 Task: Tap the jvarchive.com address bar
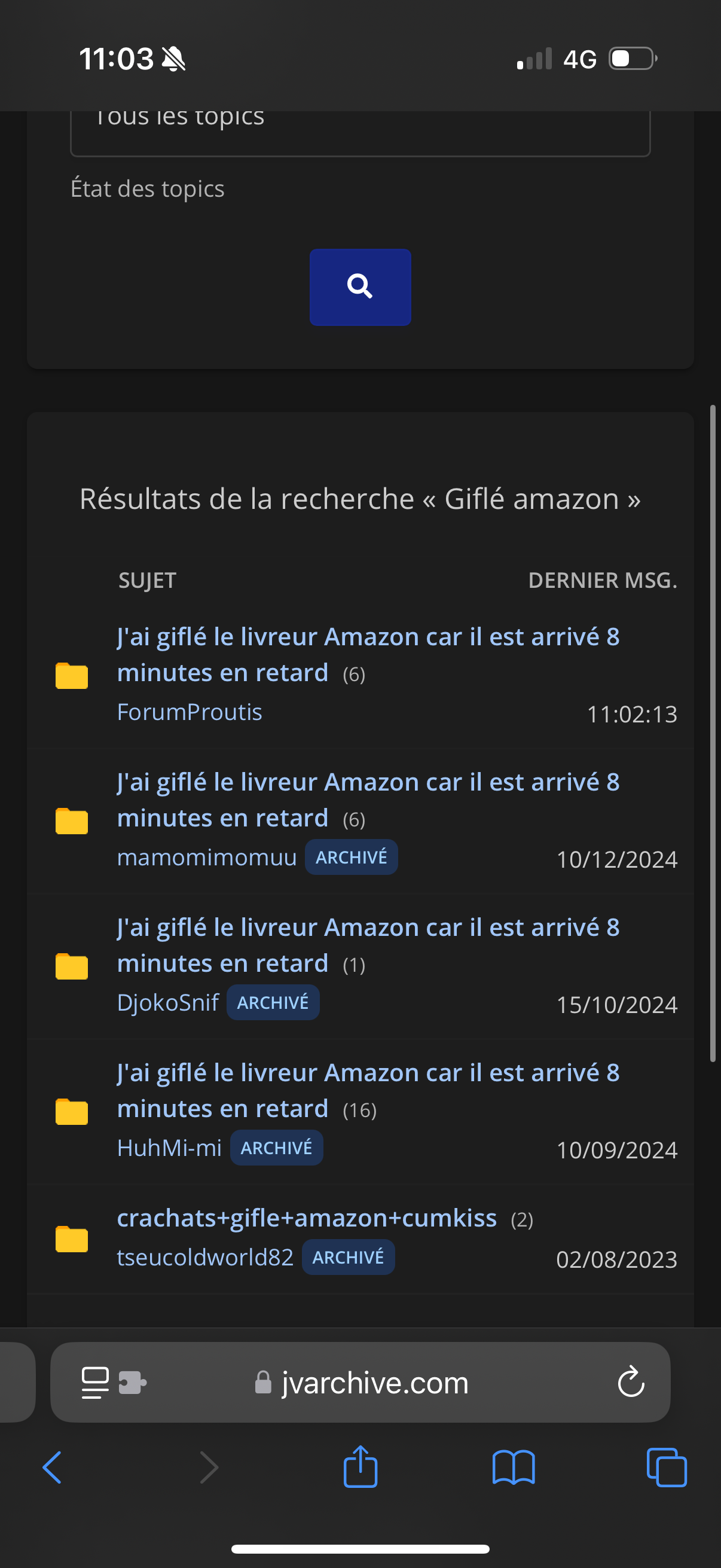(362, 1383)
